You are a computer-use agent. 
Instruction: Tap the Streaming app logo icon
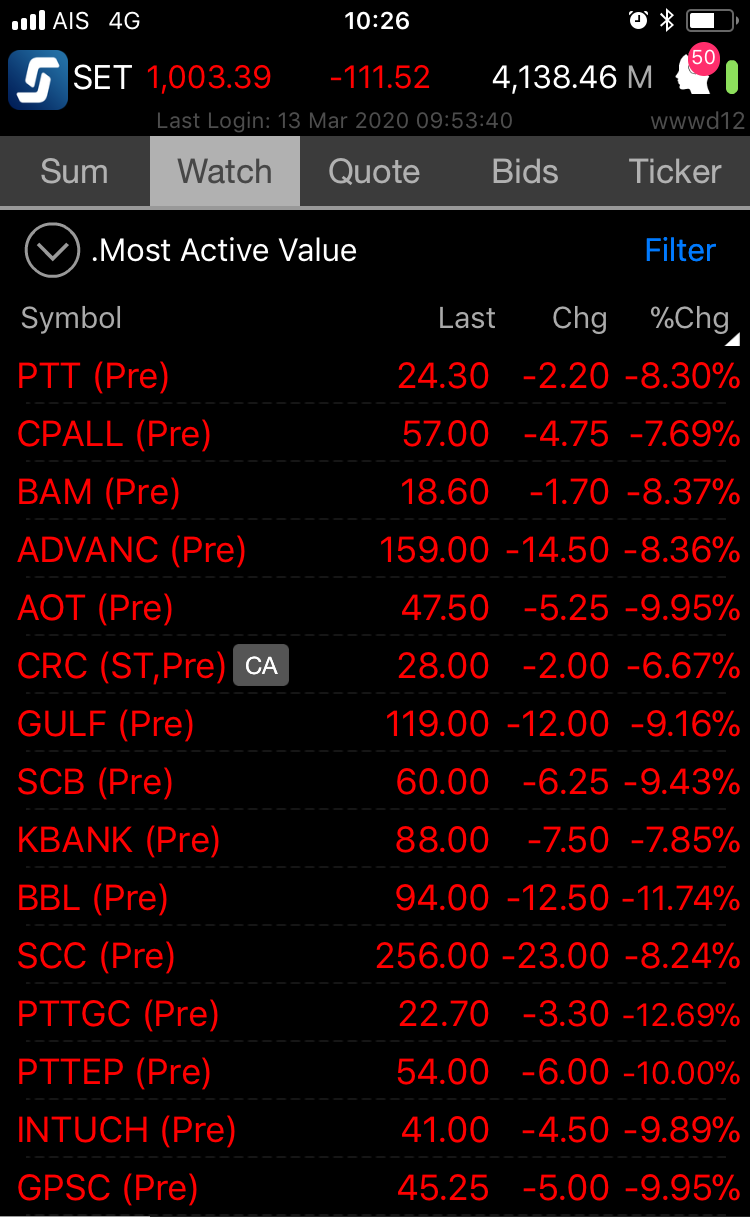(38, 78)
